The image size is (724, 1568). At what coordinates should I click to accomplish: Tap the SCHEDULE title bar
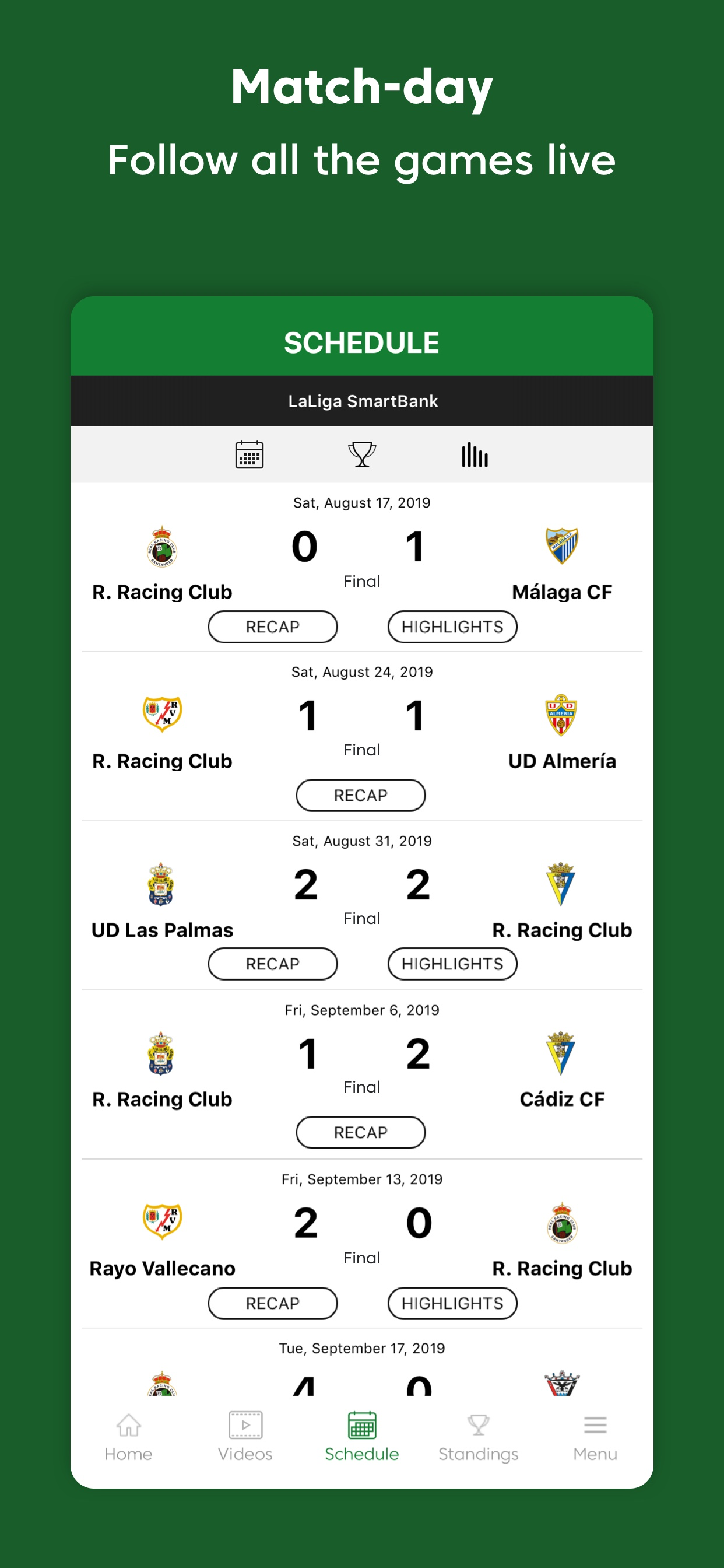362,342
